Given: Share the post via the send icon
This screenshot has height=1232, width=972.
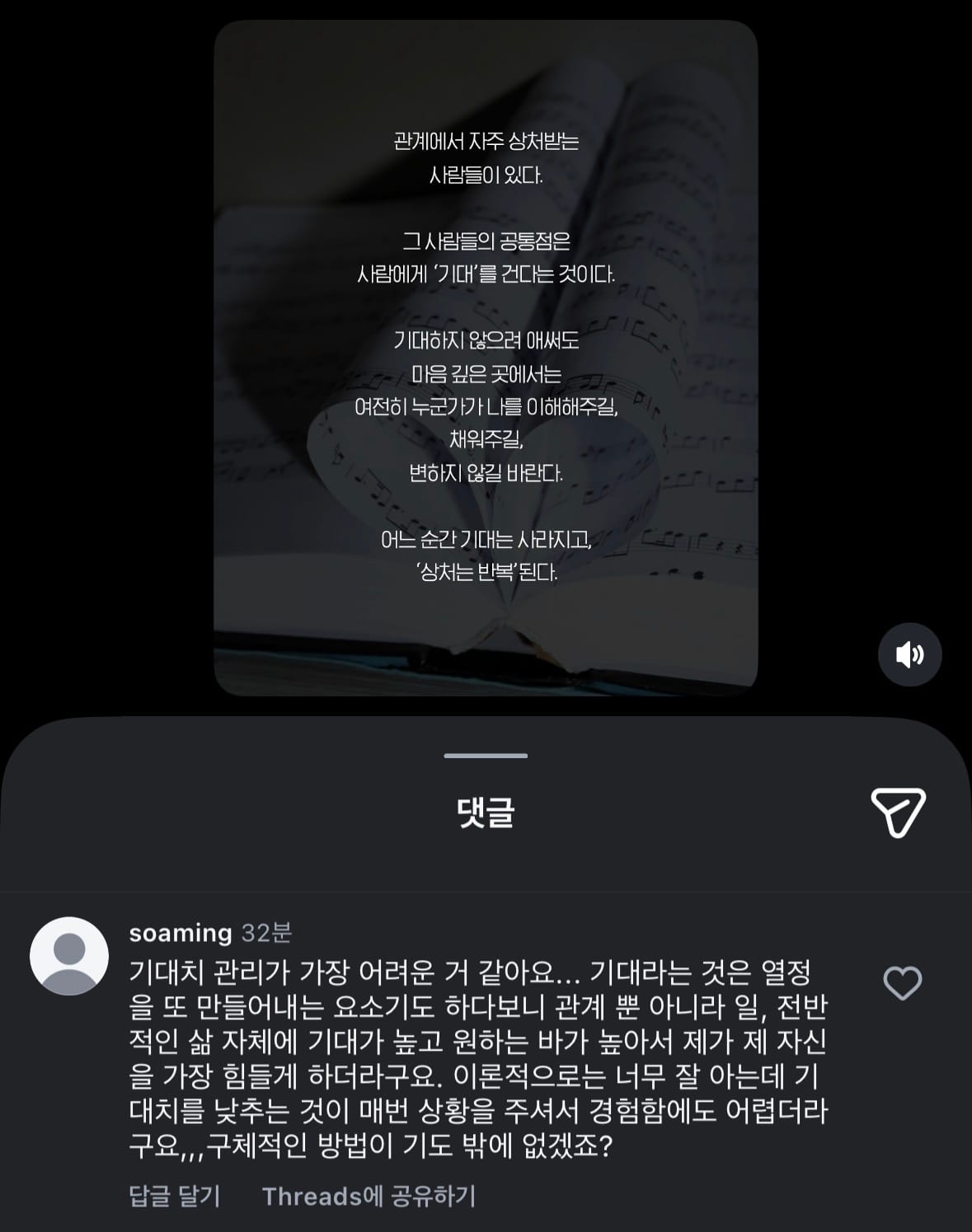Looking at the screenshot, I should pyautogui.click(x=898, y=812).
